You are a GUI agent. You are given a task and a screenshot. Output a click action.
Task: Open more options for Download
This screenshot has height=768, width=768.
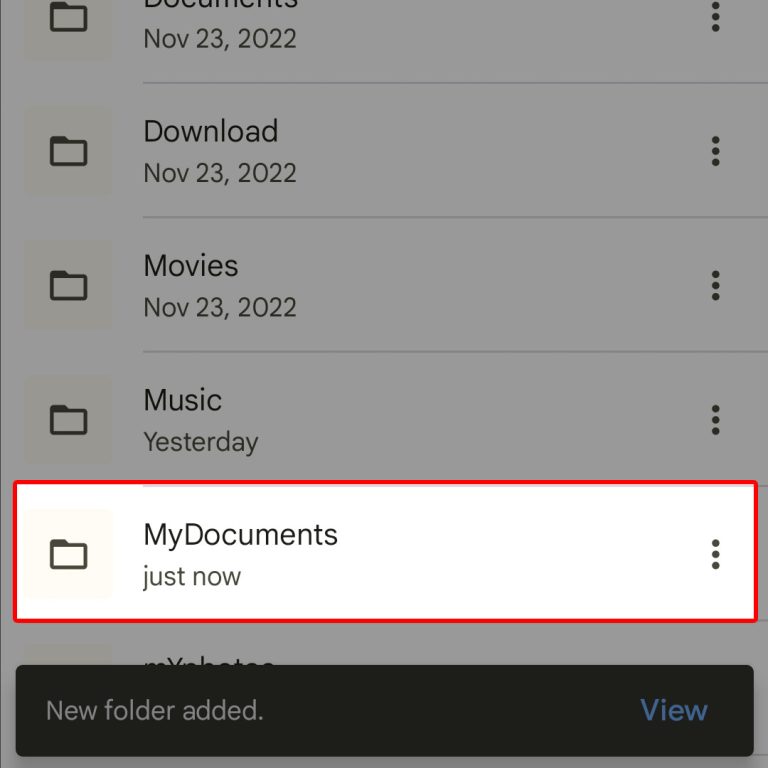(x=715, y=151)
